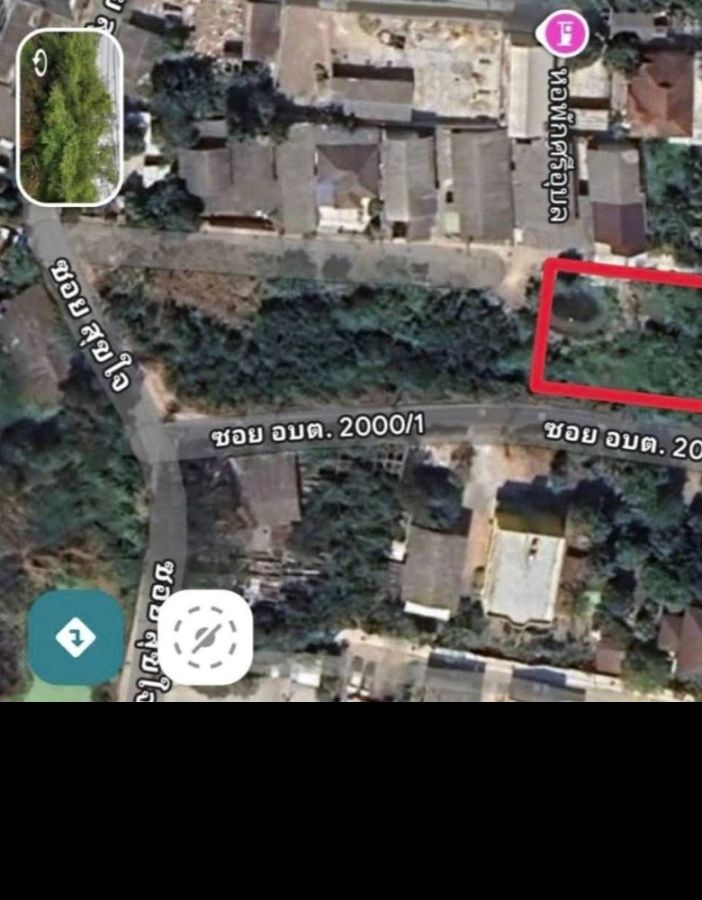This screenshot has width=702, height=900.
Task: Select the pink place pin on the map
Action: 565,32
